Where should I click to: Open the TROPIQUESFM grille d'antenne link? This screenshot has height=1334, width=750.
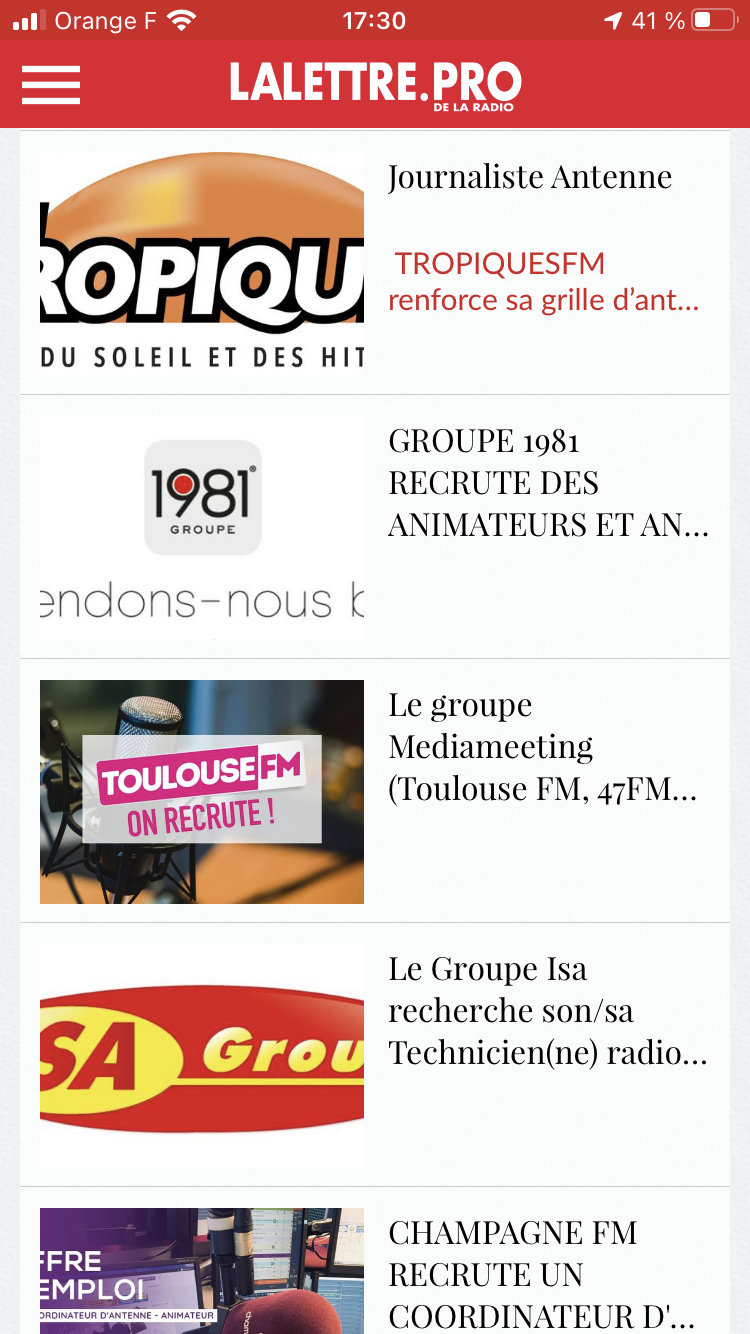(543, 281)
